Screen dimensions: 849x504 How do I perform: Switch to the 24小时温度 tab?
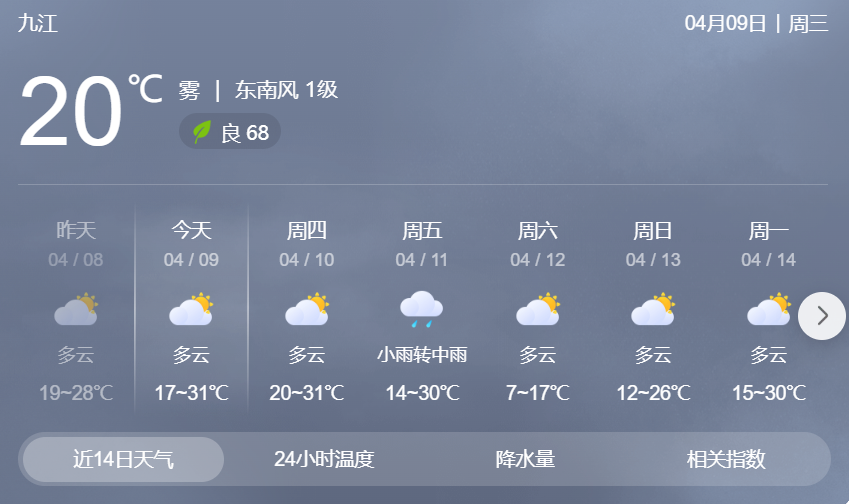tap(324, 460)
